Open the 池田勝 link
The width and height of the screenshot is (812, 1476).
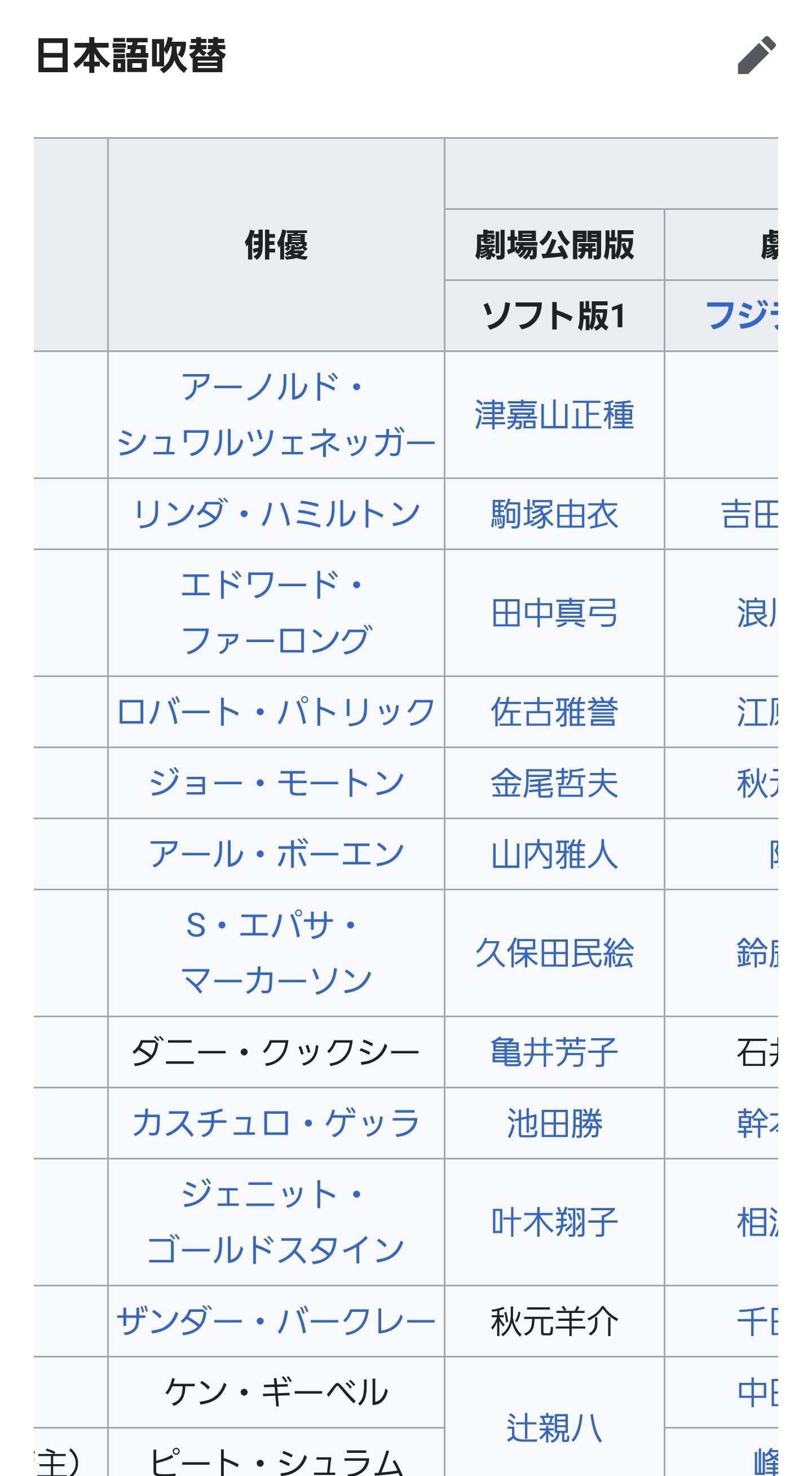click(554, 1123)
